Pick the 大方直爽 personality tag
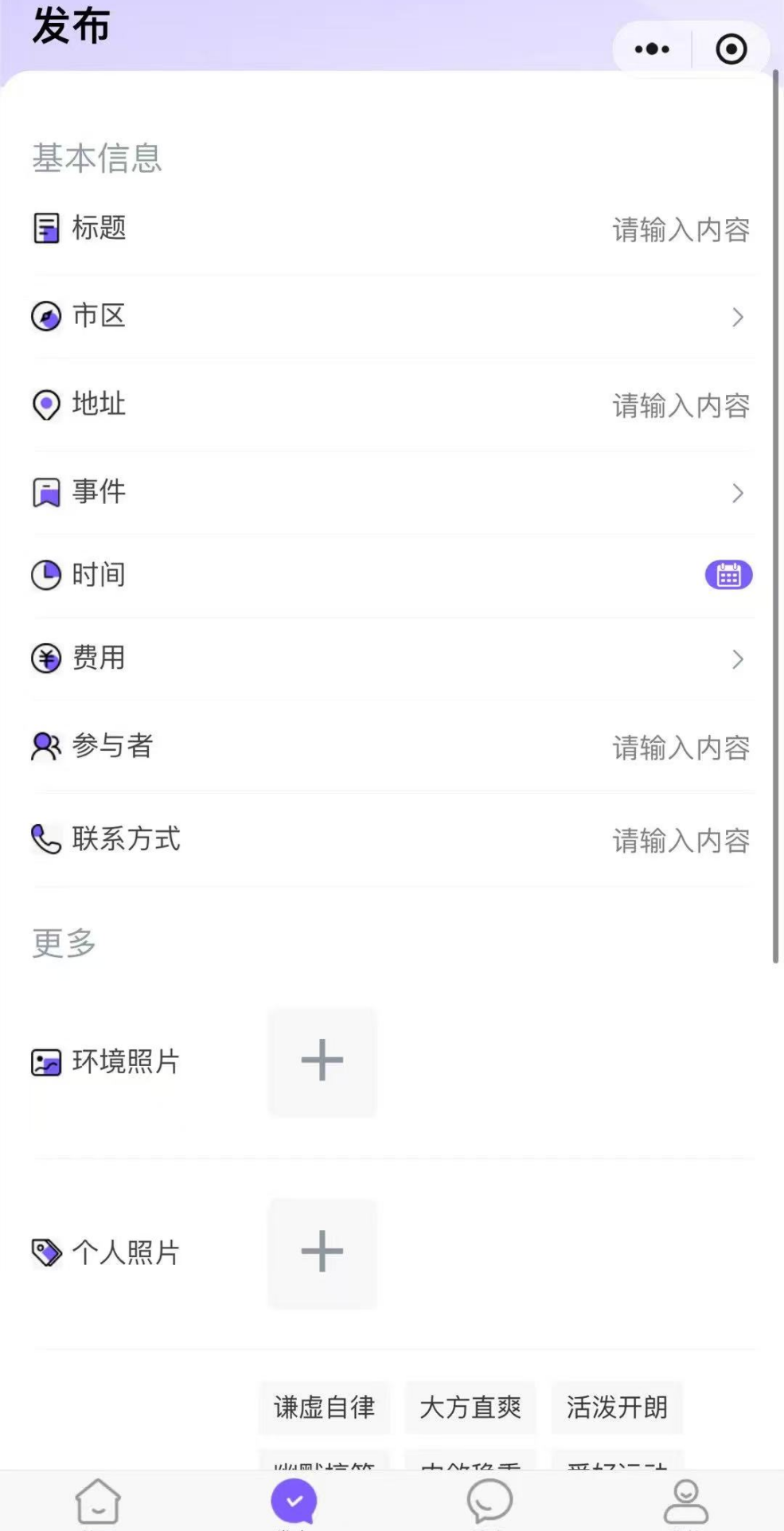784x1531 pixels. coord(470,1408)
